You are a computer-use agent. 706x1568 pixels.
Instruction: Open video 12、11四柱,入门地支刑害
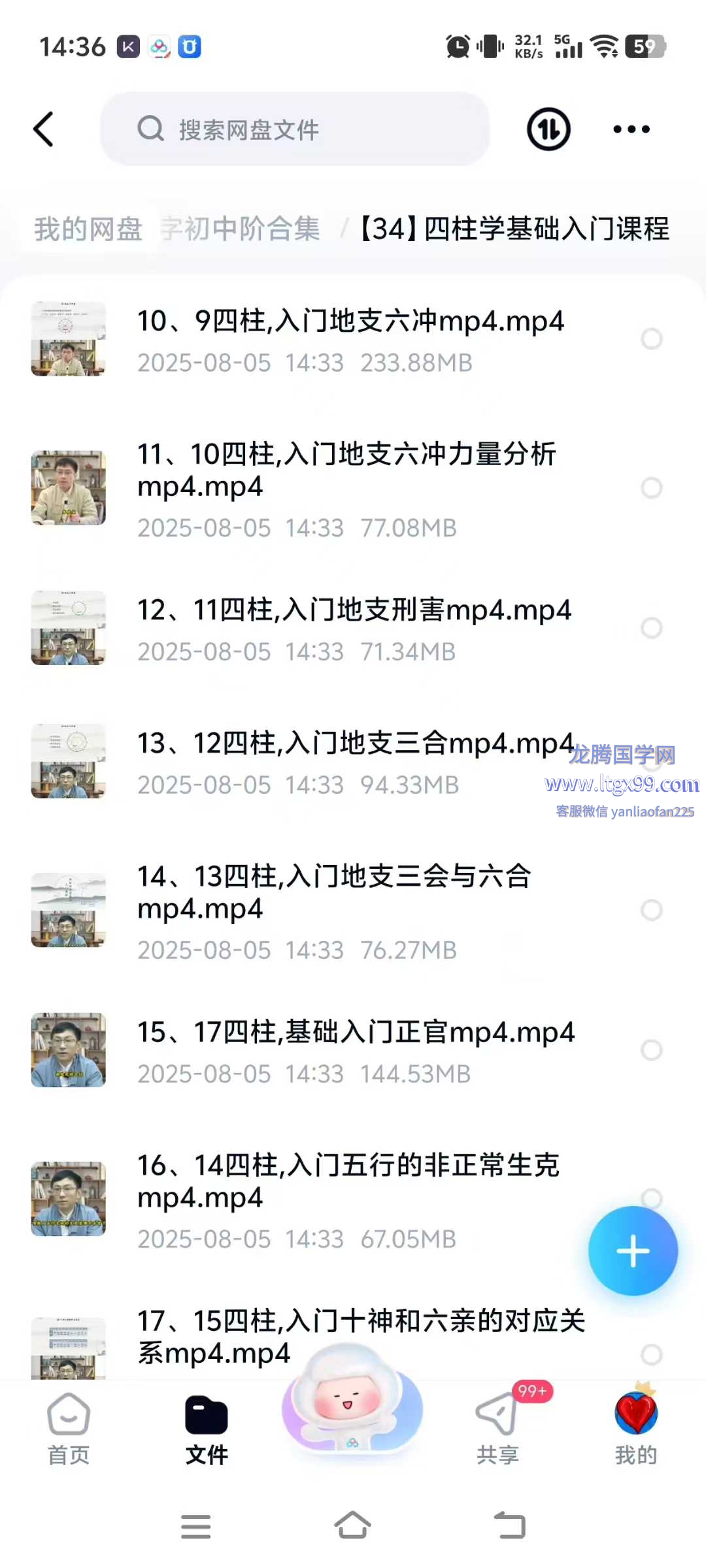[354, 610]
